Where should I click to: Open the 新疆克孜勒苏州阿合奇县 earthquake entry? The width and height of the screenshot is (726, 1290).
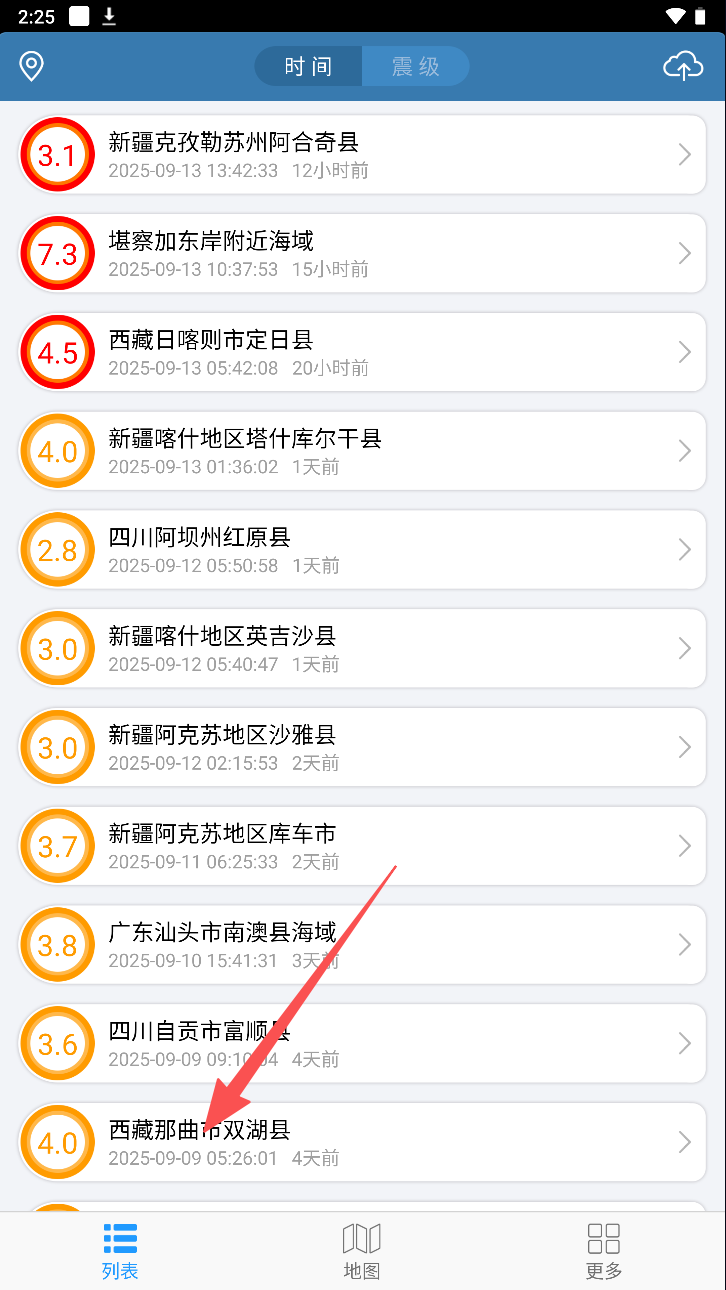pos(363,155)
